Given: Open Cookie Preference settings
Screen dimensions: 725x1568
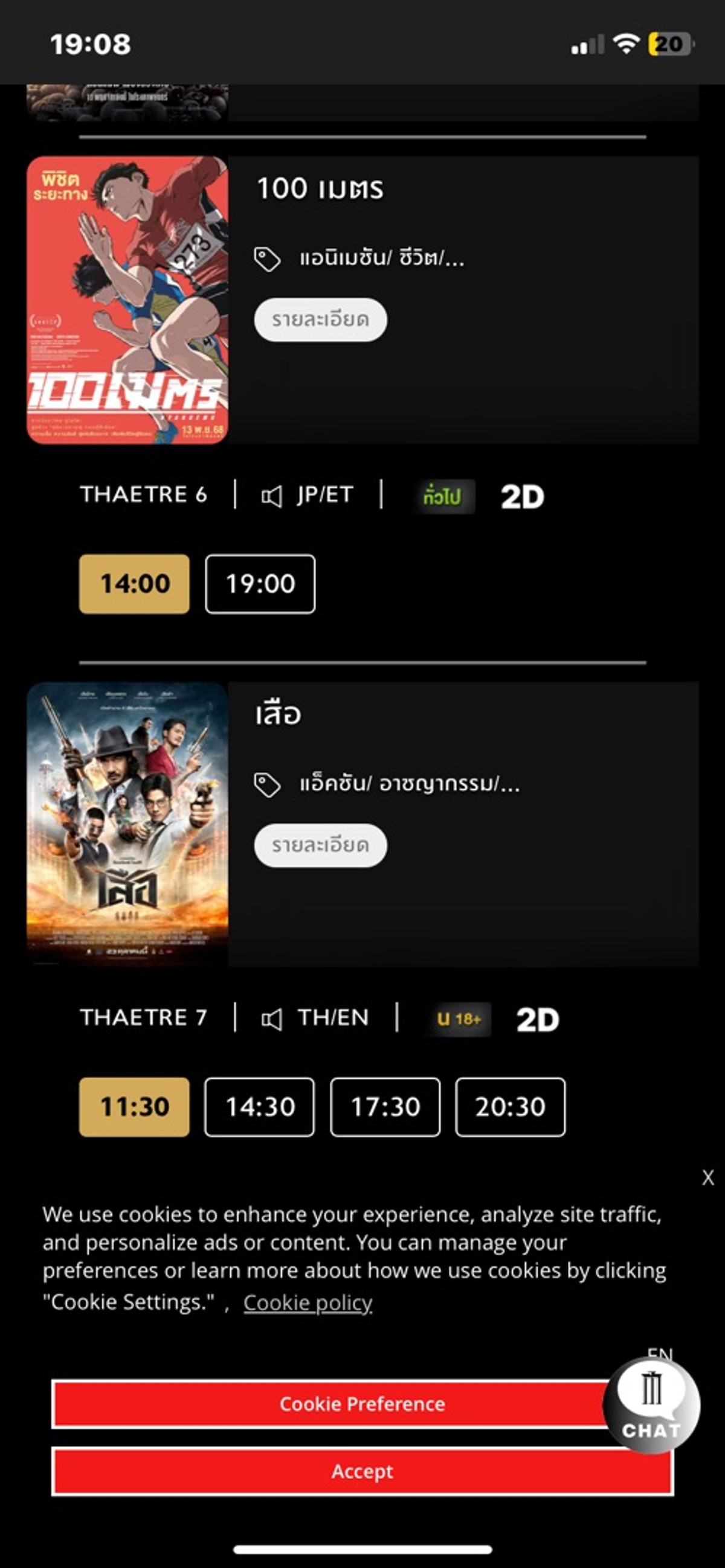Looking at the screenshot, I should click(329, 1404).
